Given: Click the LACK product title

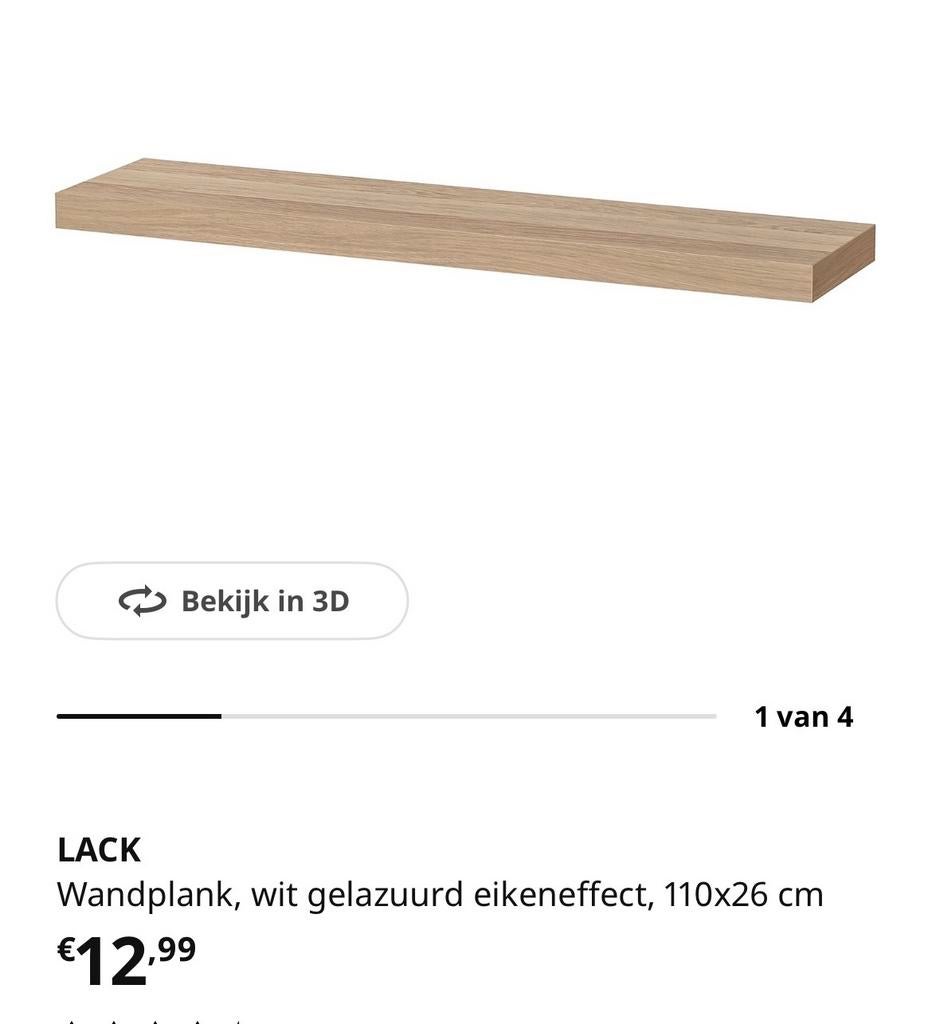Looking at the screenshot, I should coord(99,851).
